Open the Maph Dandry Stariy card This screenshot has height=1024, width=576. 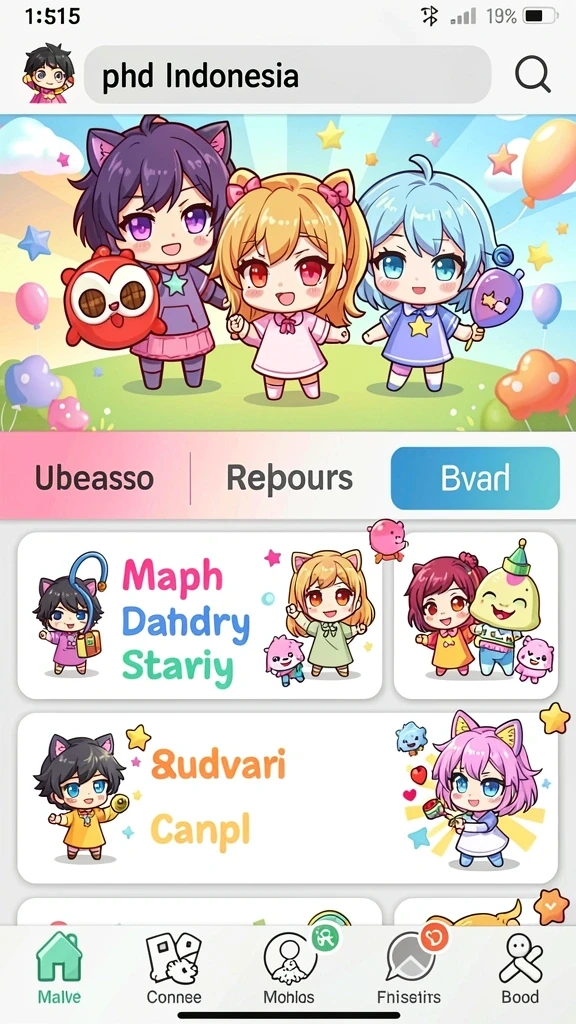[x=200, y=615]
